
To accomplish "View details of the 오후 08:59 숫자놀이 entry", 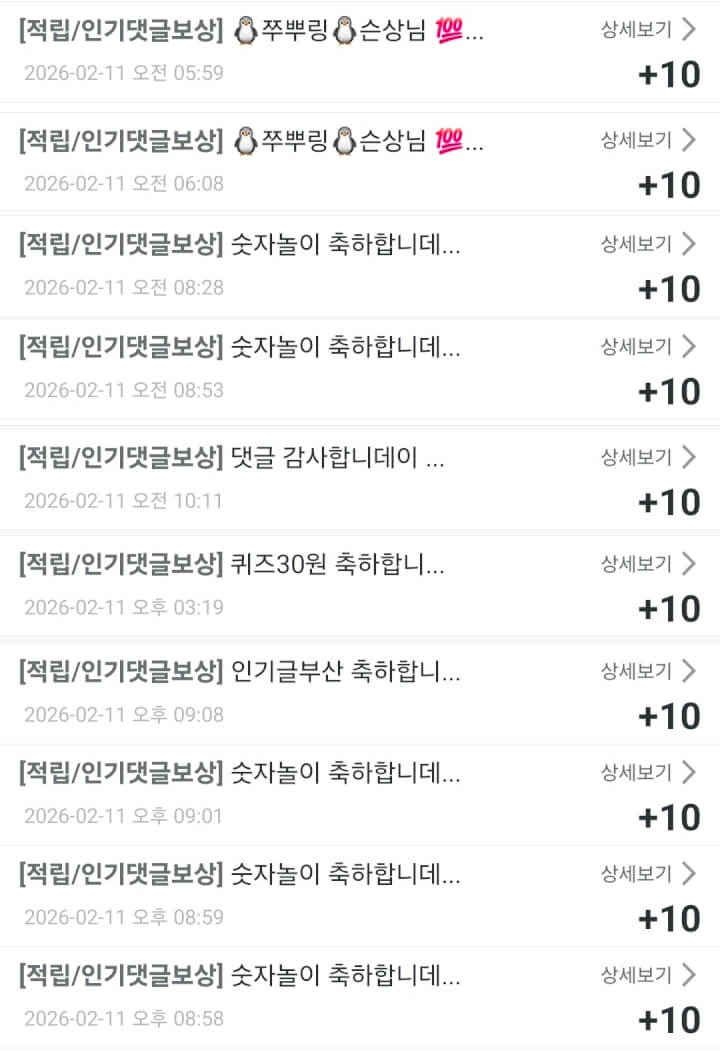I will [x=647, y=874].
